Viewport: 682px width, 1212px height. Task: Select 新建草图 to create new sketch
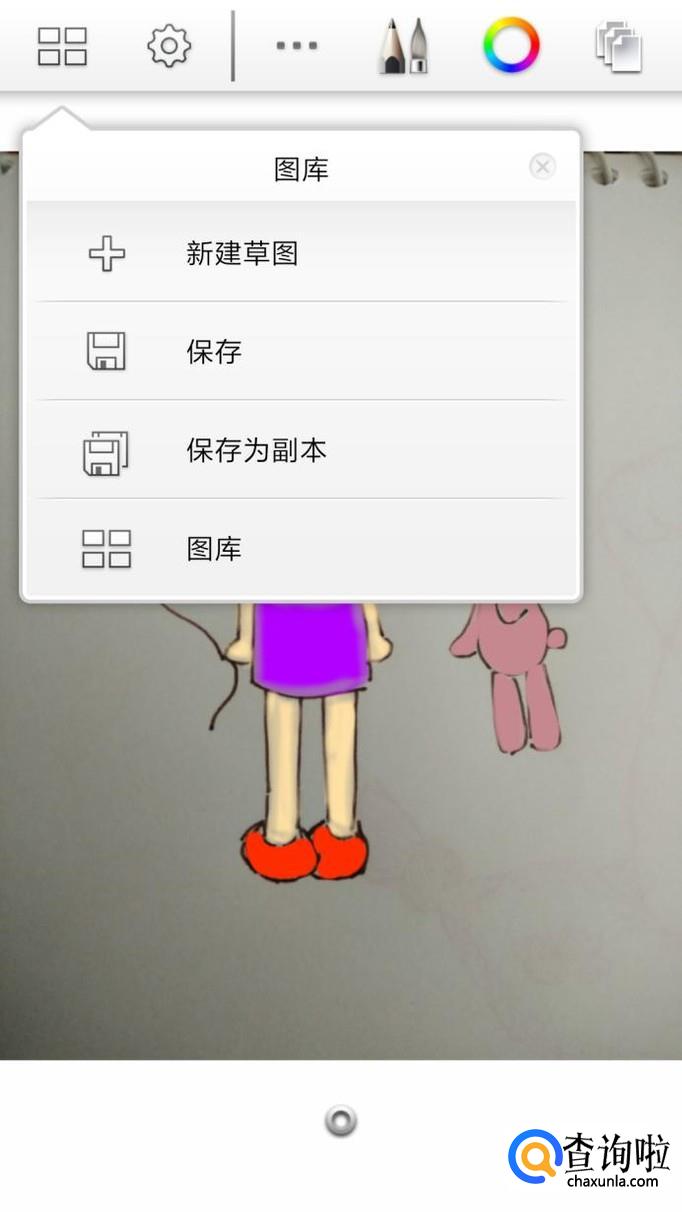[x=300, y=254]
